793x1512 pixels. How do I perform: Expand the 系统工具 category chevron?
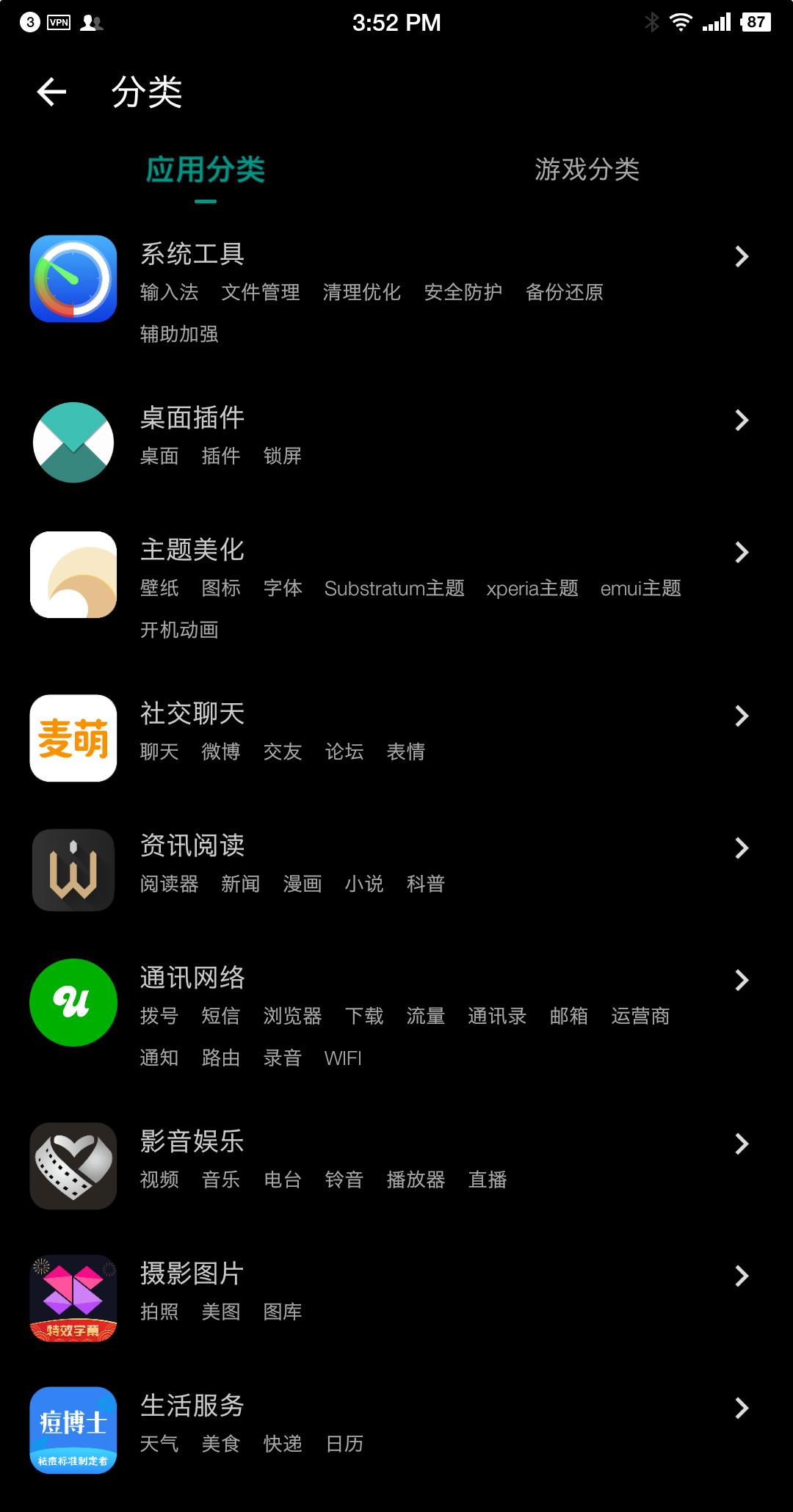[x=742, y=255]
